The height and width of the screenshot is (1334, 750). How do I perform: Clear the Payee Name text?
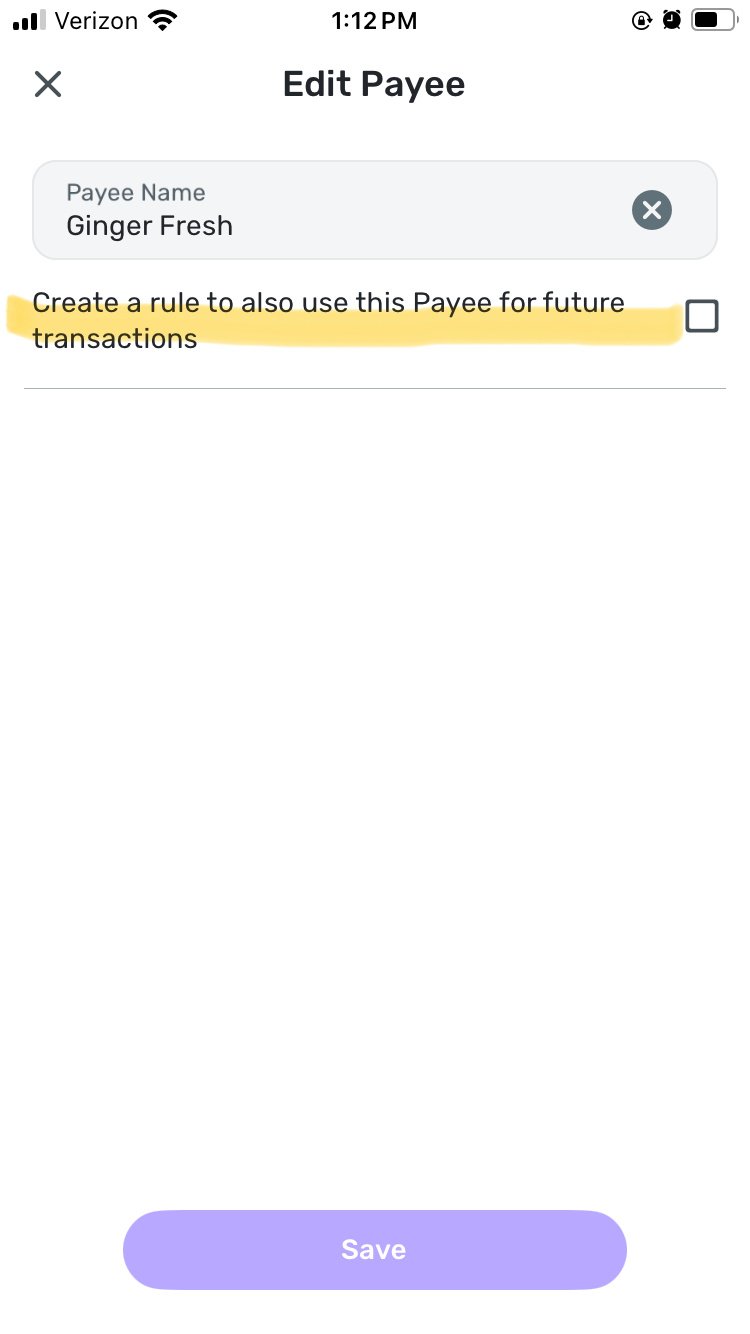click(x=652, y=210)
